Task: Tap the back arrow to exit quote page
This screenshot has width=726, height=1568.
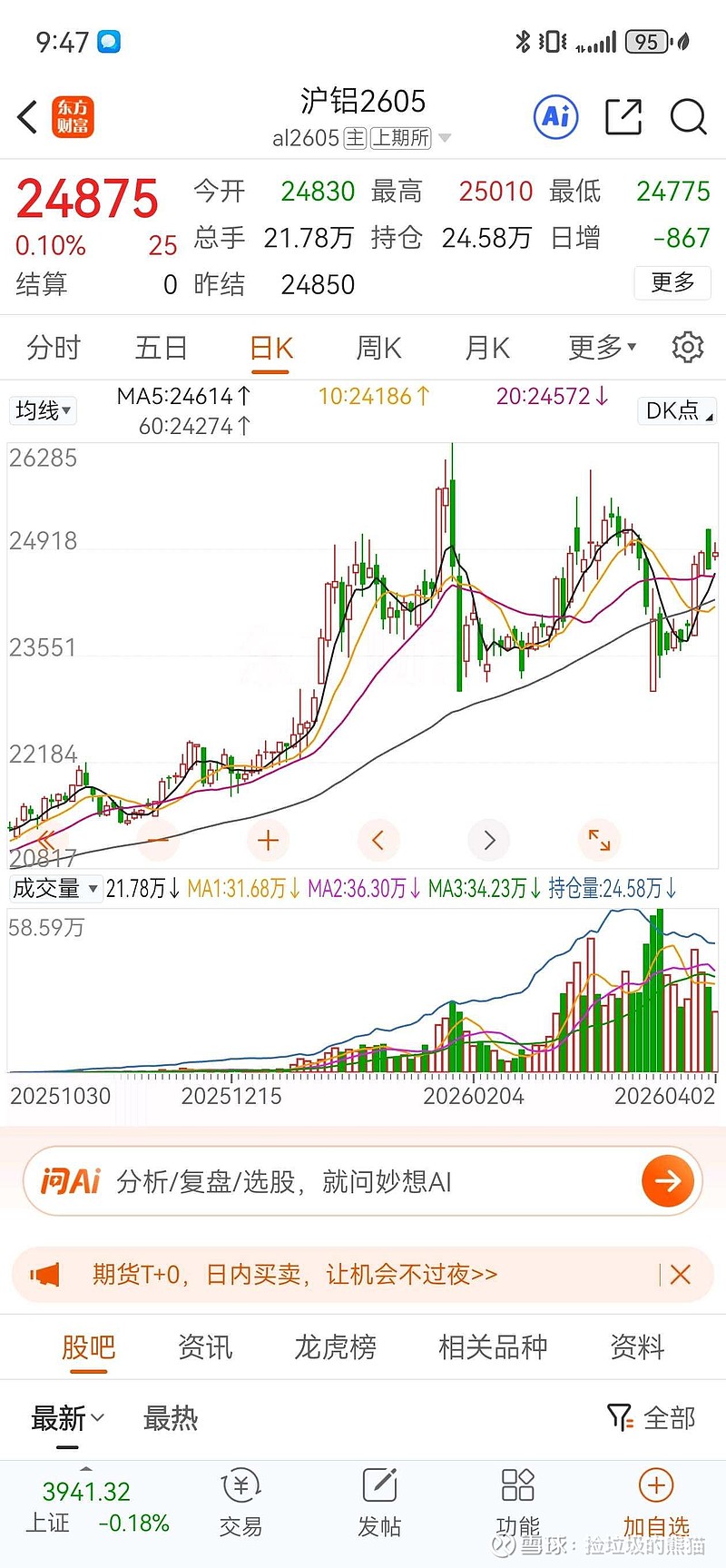Action: [25, 118]
